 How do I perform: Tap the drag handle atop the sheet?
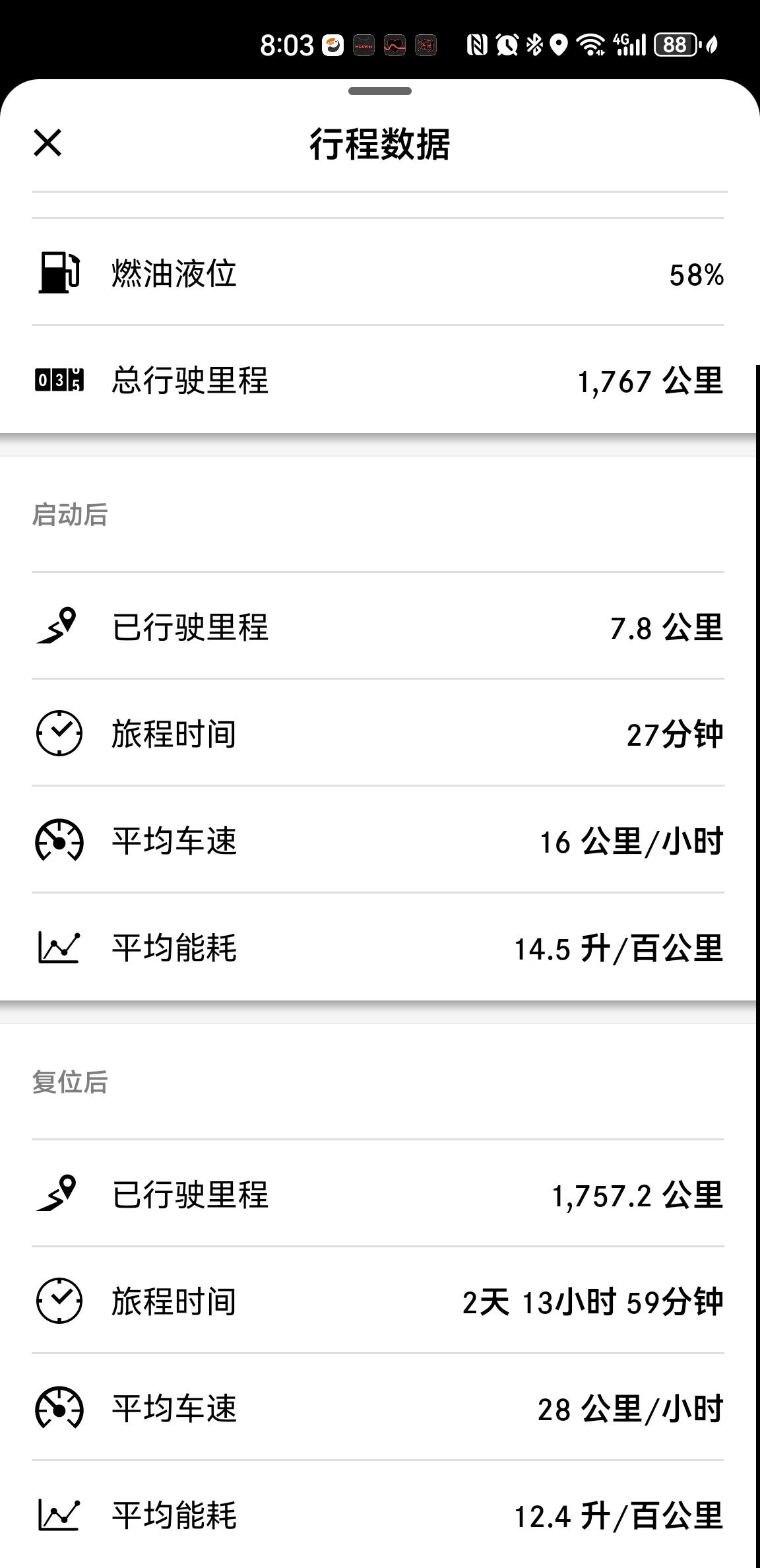(x=380, y=91)
